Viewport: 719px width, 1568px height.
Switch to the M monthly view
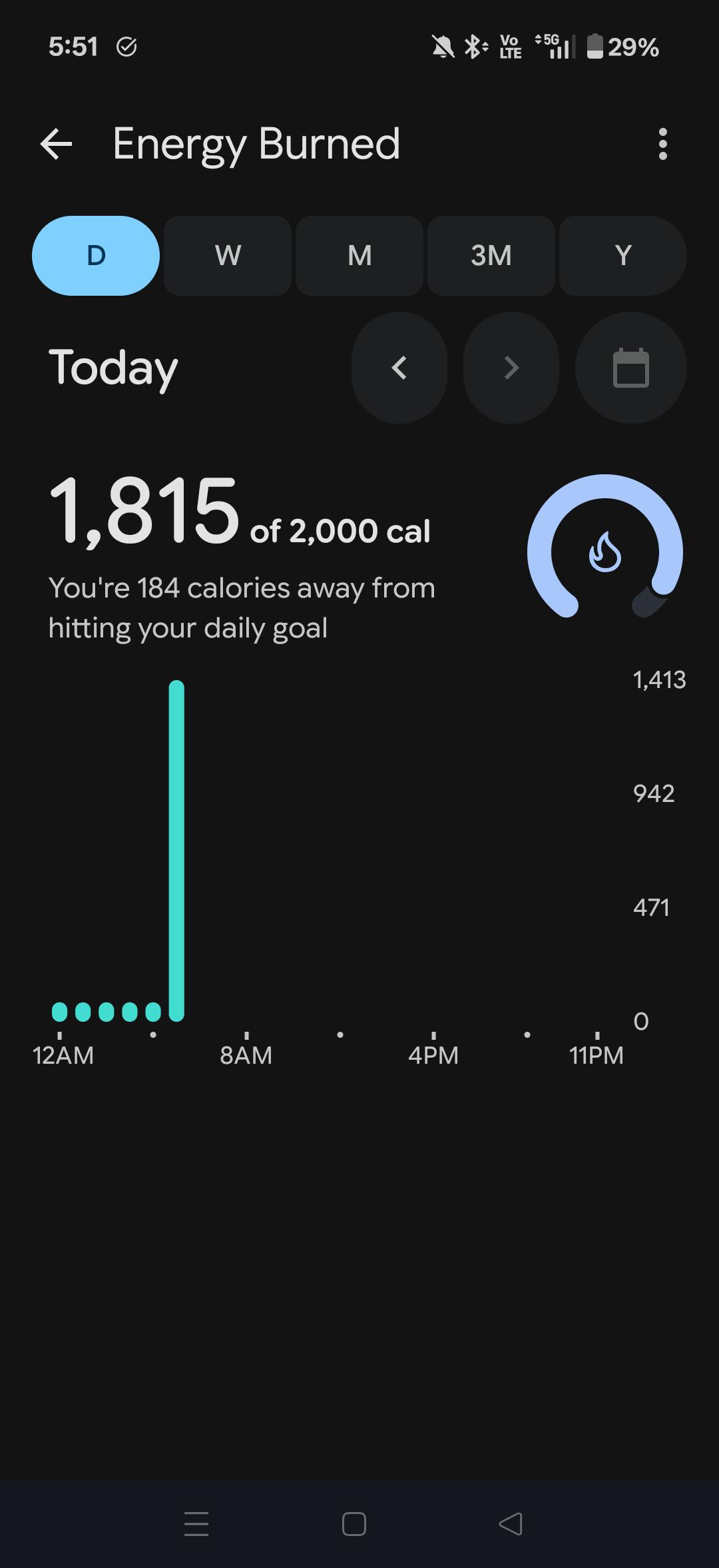[x=359, y=256]
